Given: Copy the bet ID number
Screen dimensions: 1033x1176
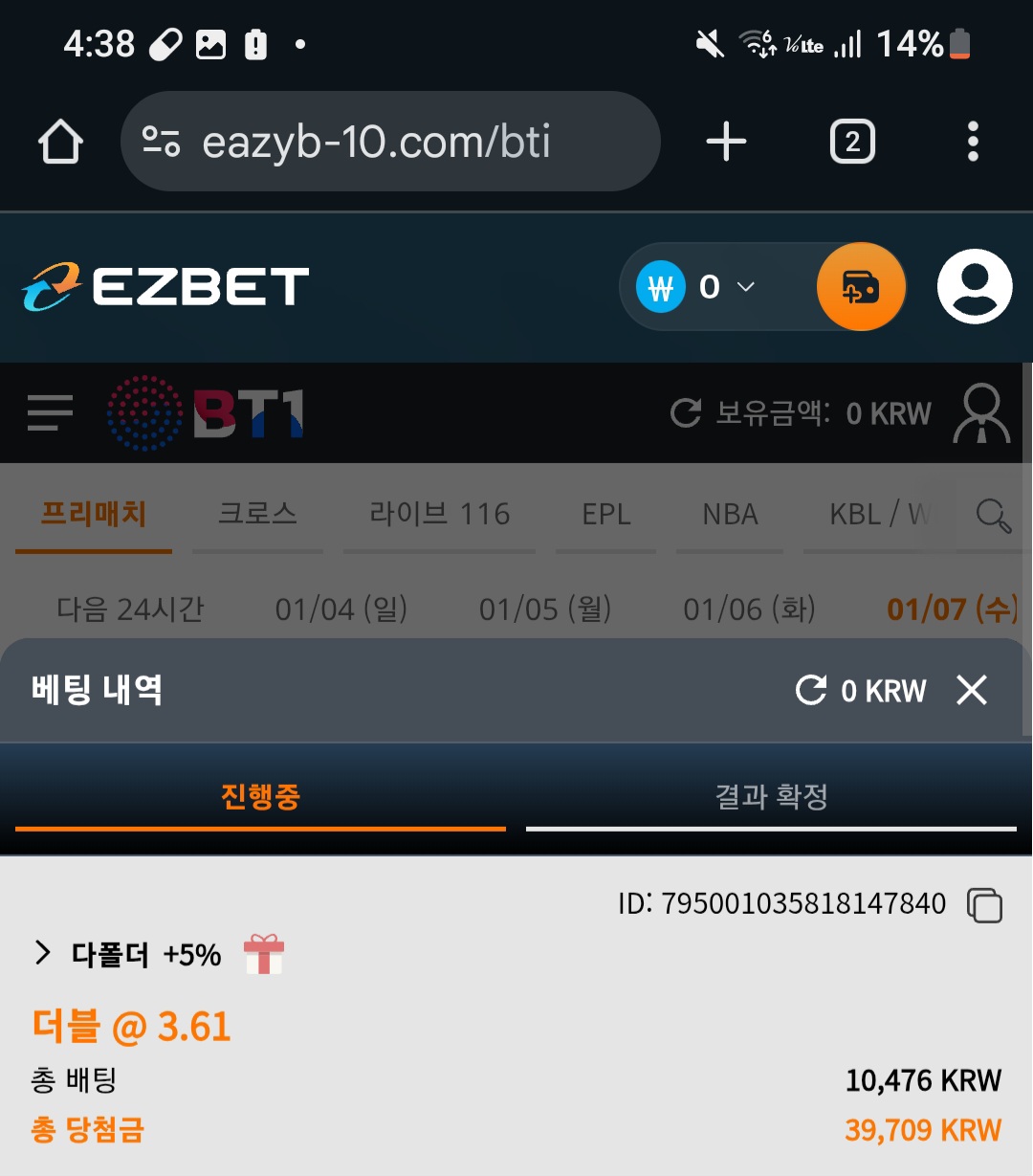Looking at the screenshot, I should pyautogui.click(x=984, y=904).
